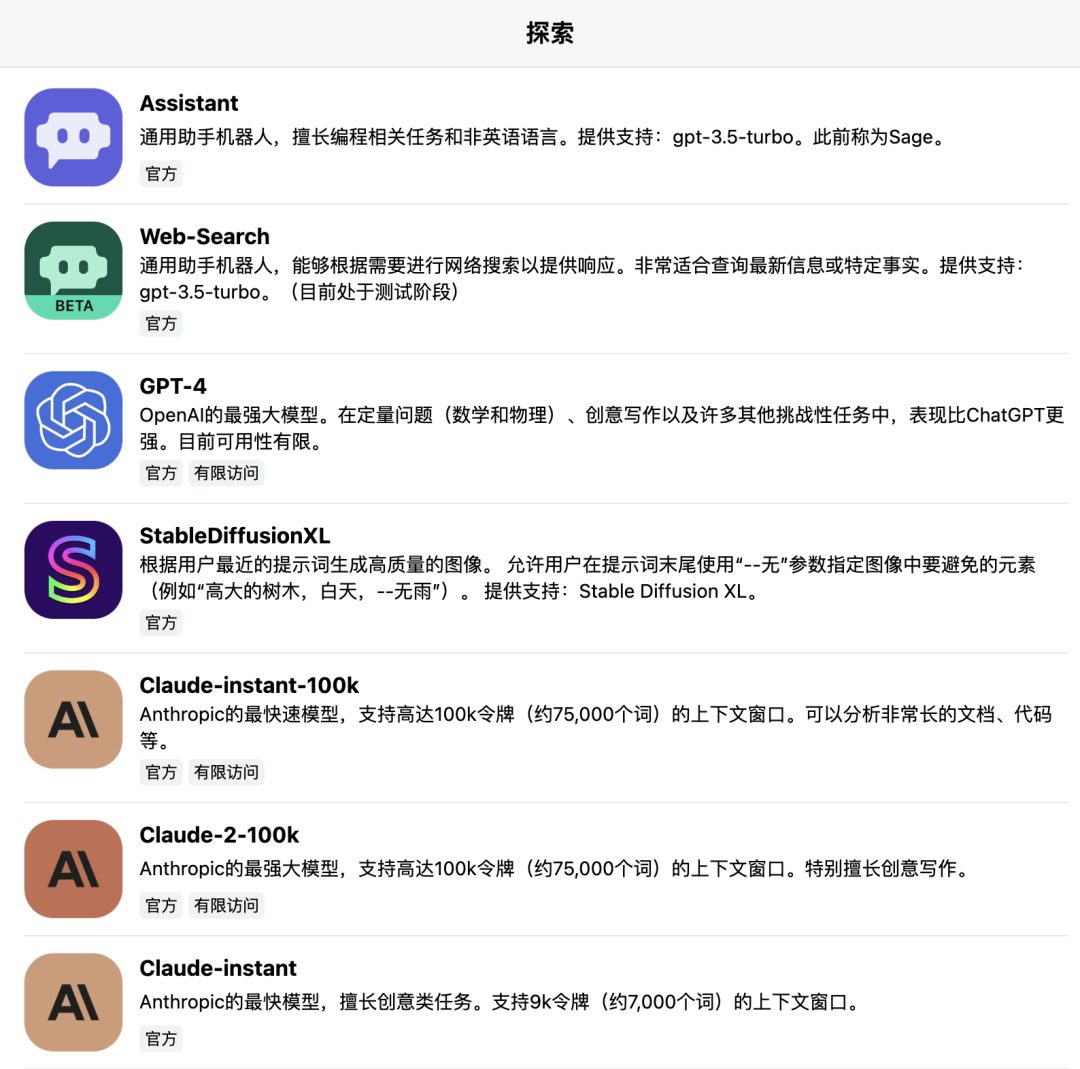Screen dimensions: 1080x1069
Task: Select the Web-Search bot
Action: 205,237
